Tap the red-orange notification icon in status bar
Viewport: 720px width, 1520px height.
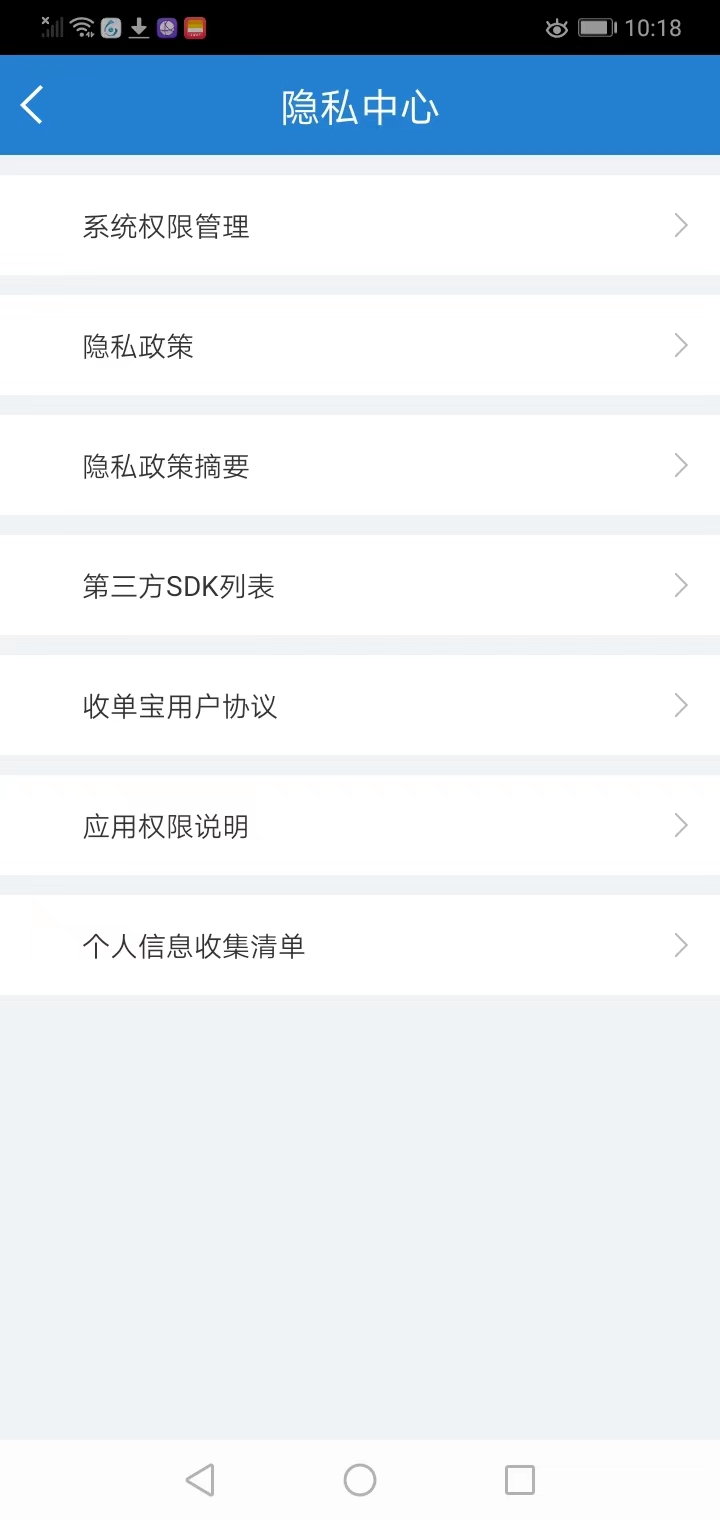[x=195, y=27]
